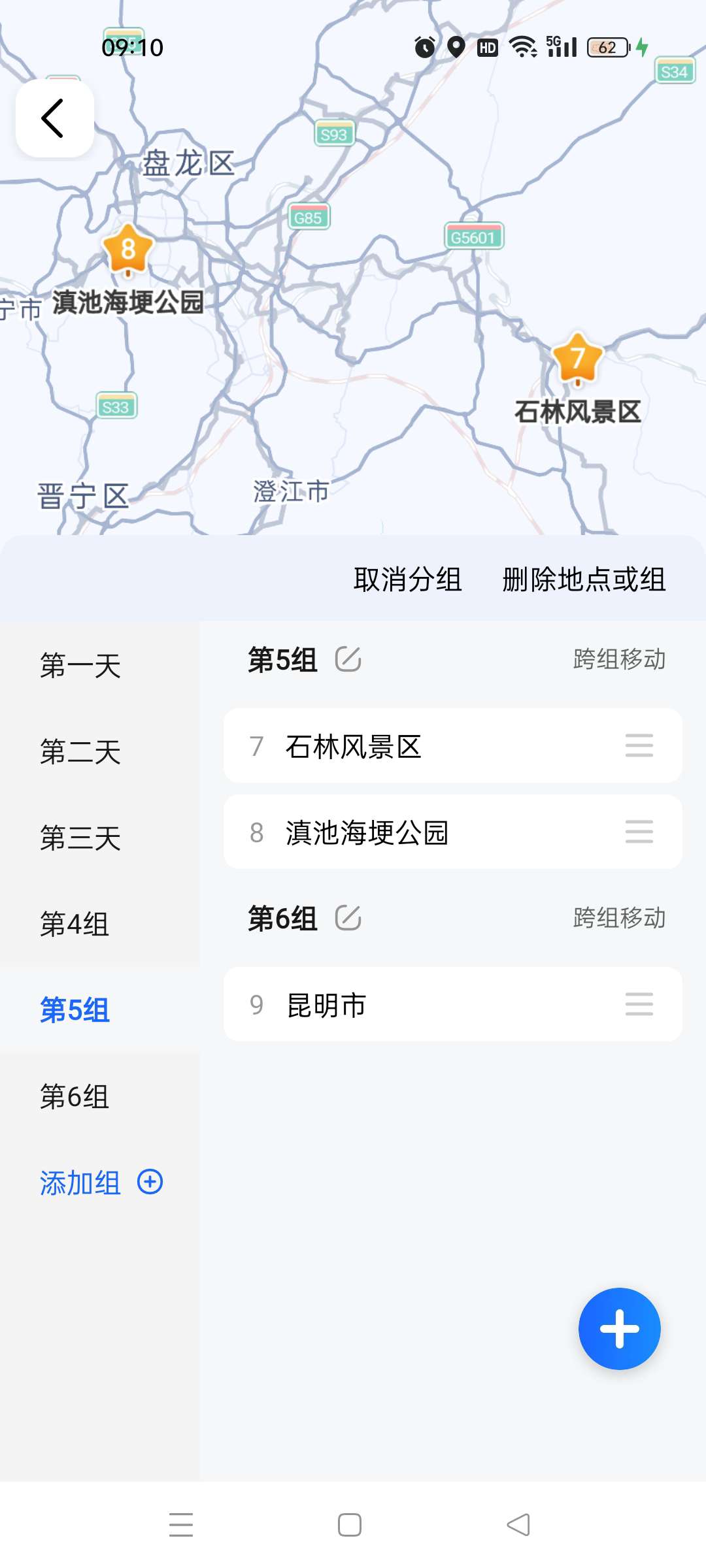Select 第一天 in the sidebar
706x1568 pixels.
pyautogui.click(x=80, y=666)
